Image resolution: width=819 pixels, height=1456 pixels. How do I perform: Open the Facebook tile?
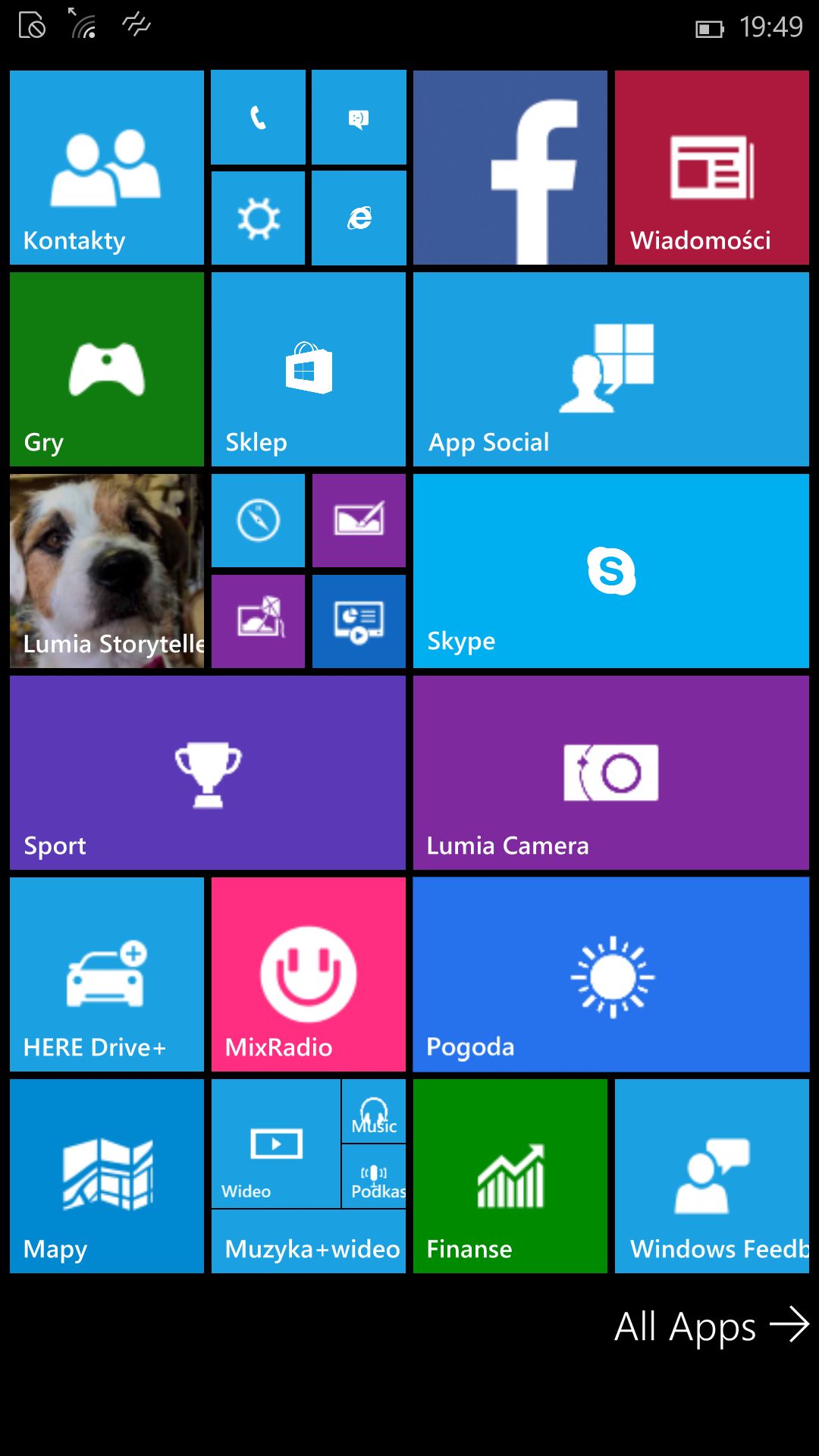[x=510, y=168]
